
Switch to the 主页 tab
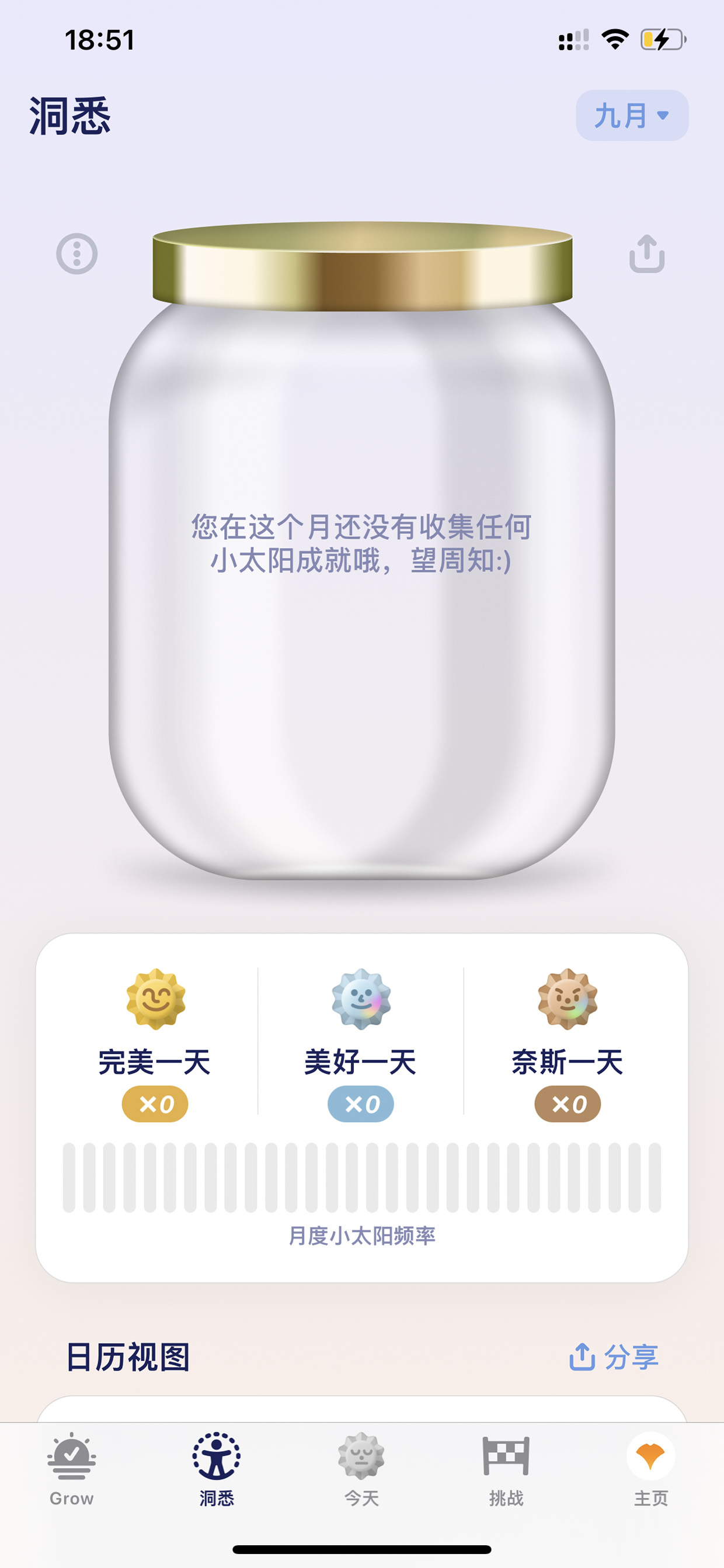pos(651,1468)
